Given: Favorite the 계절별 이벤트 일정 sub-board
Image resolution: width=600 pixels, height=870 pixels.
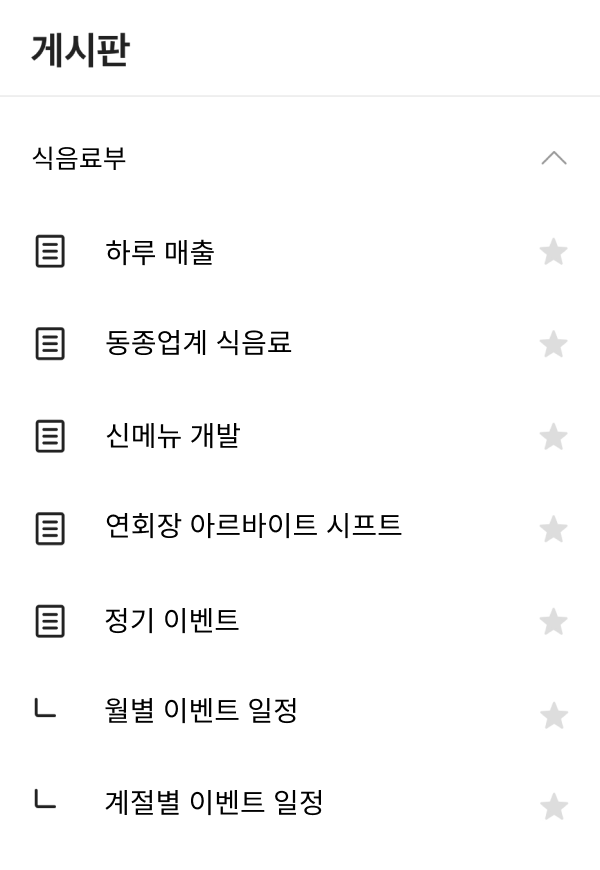Looking at the screenshot, I should 553,806.
